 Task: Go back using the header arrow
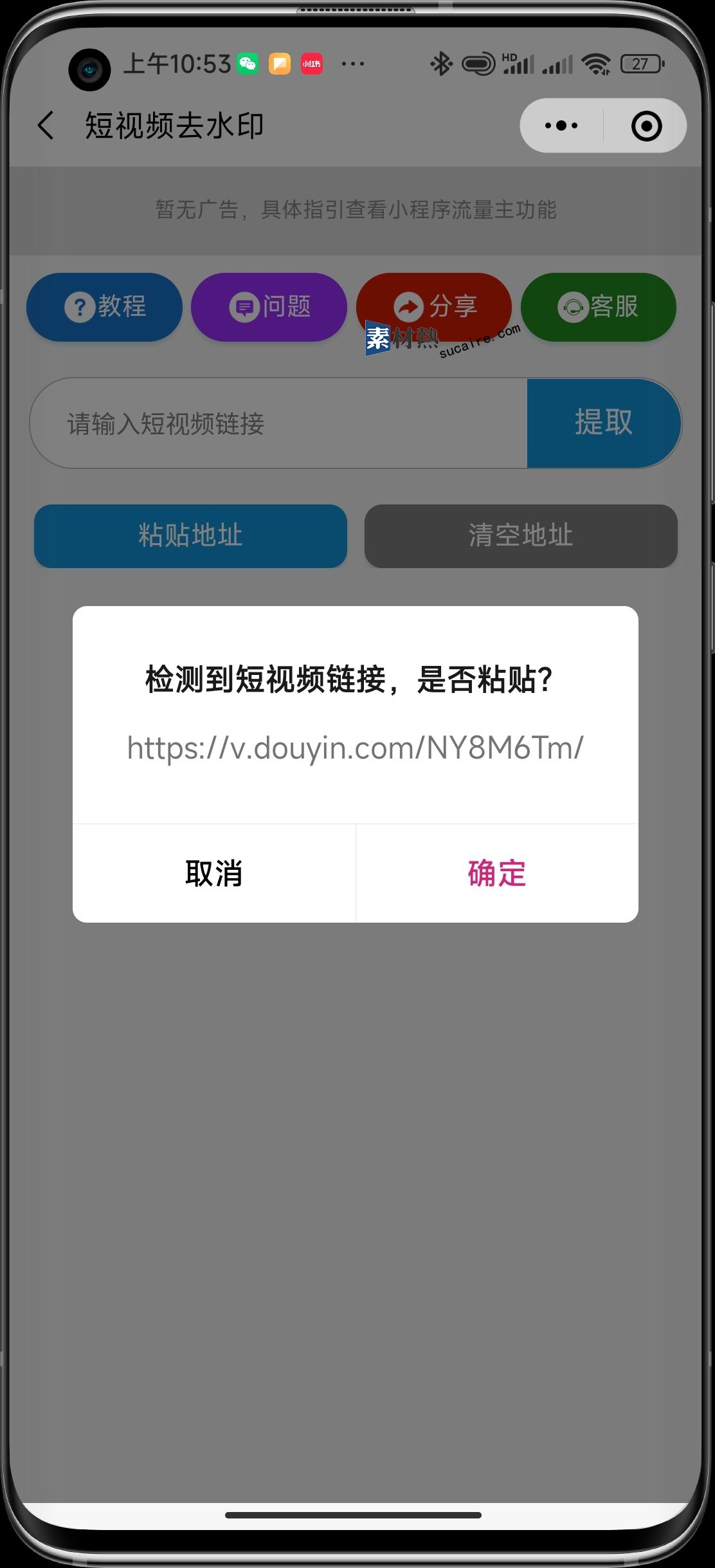coord(46,125)
